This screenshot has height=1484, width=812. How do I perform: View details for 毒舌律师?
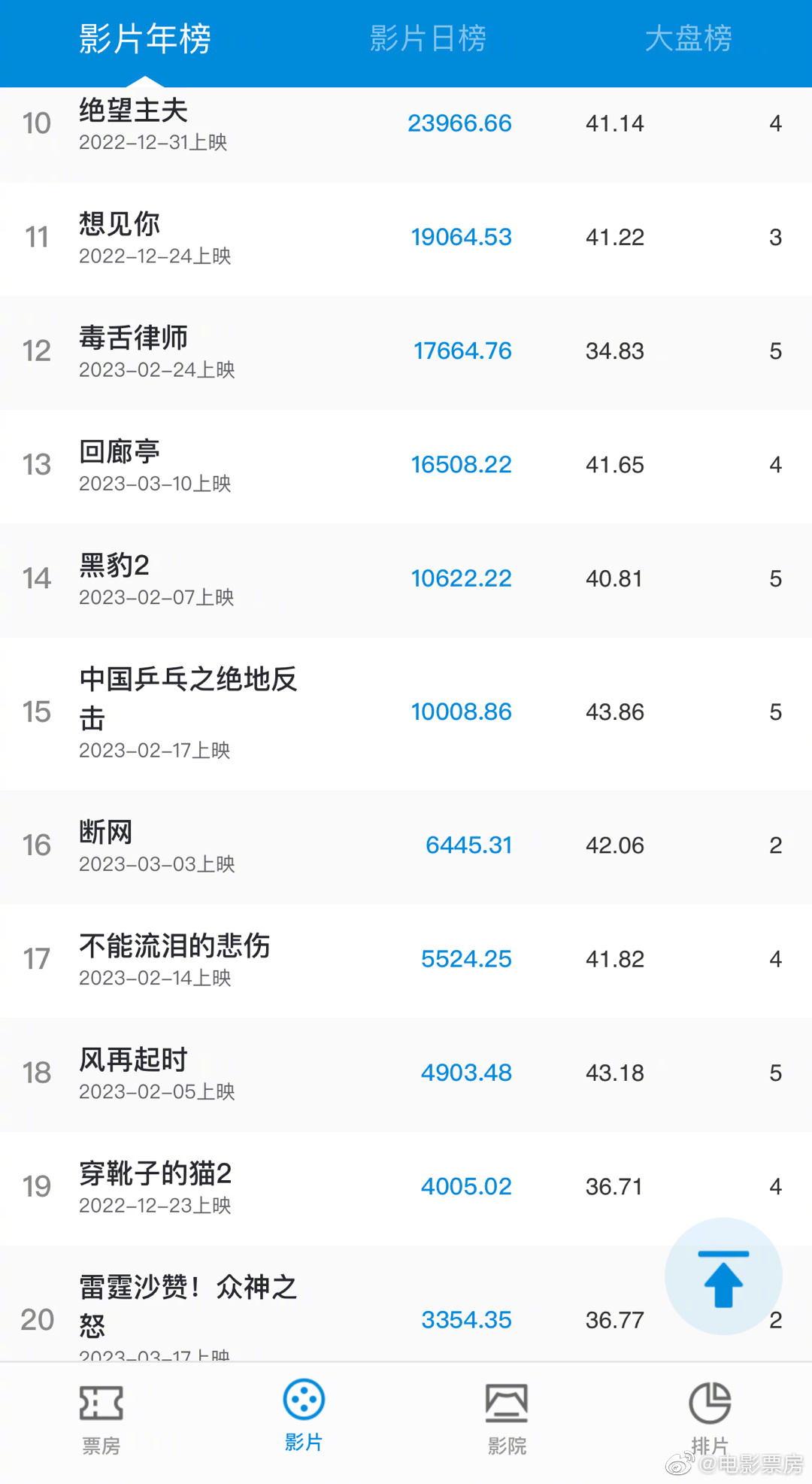click(406, 353)
